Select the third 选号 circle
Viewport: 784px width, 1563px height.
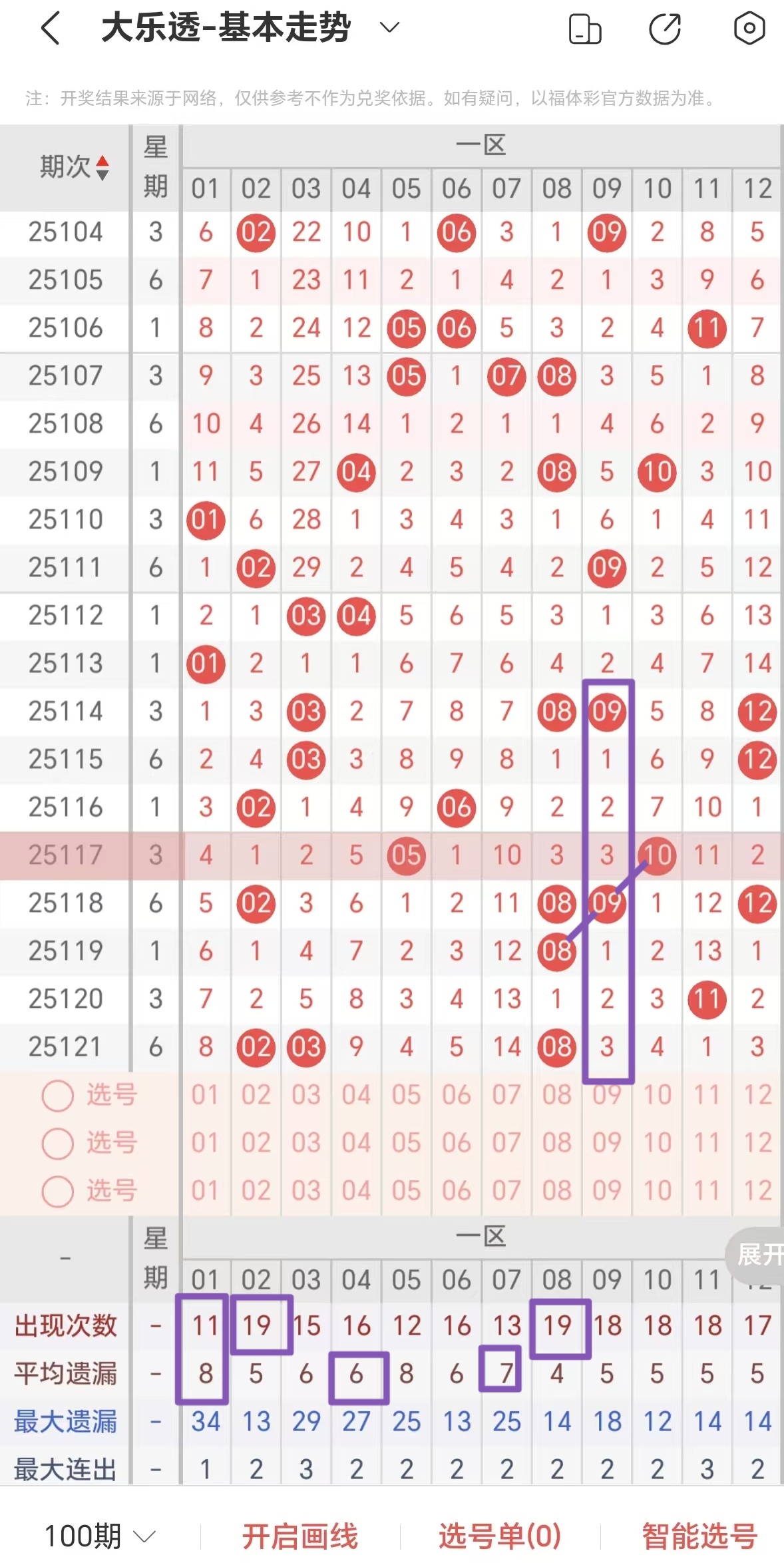click(x=57, y=1191)
